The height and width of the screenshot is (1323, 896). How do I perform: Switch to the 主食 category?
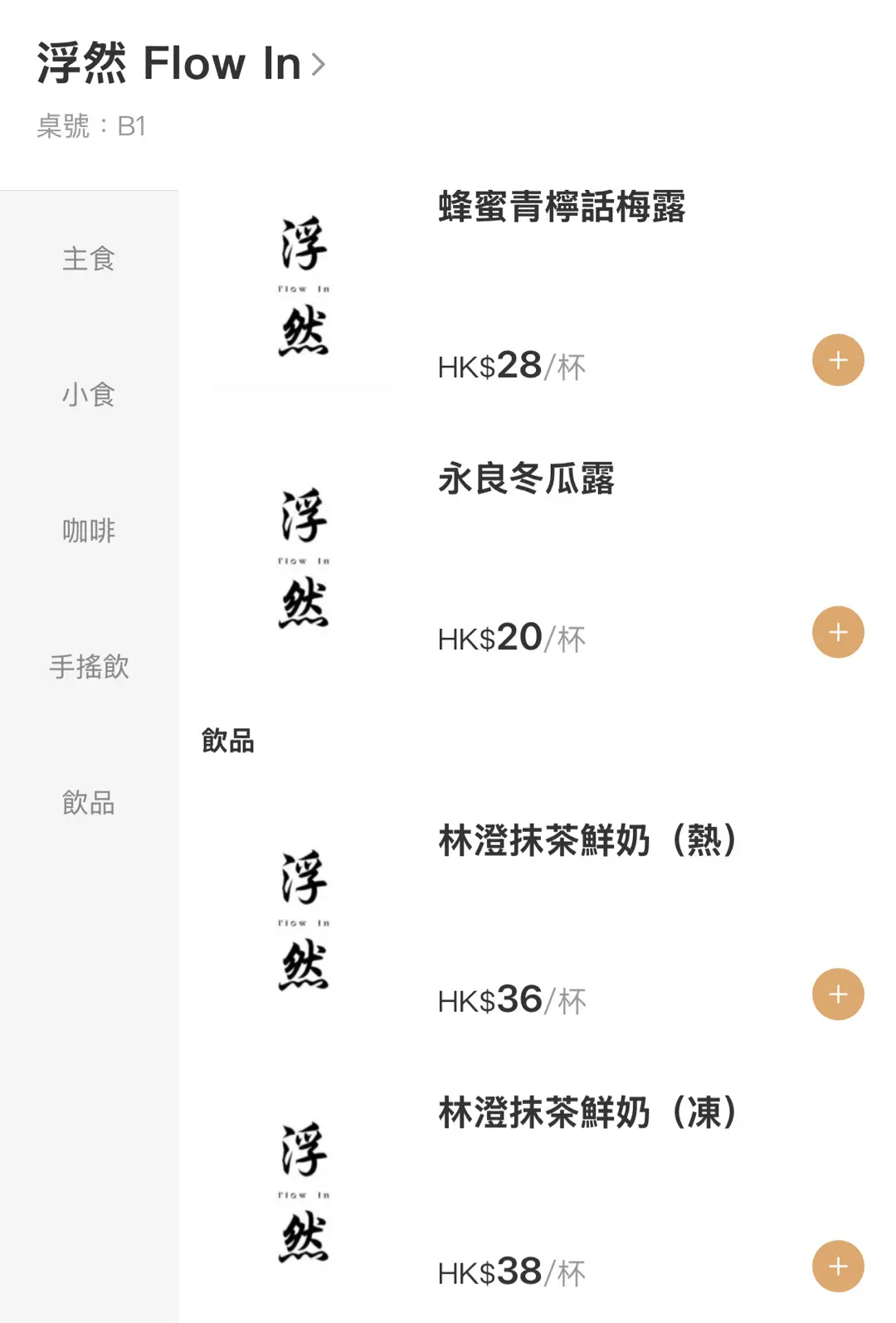coord(89,259)
